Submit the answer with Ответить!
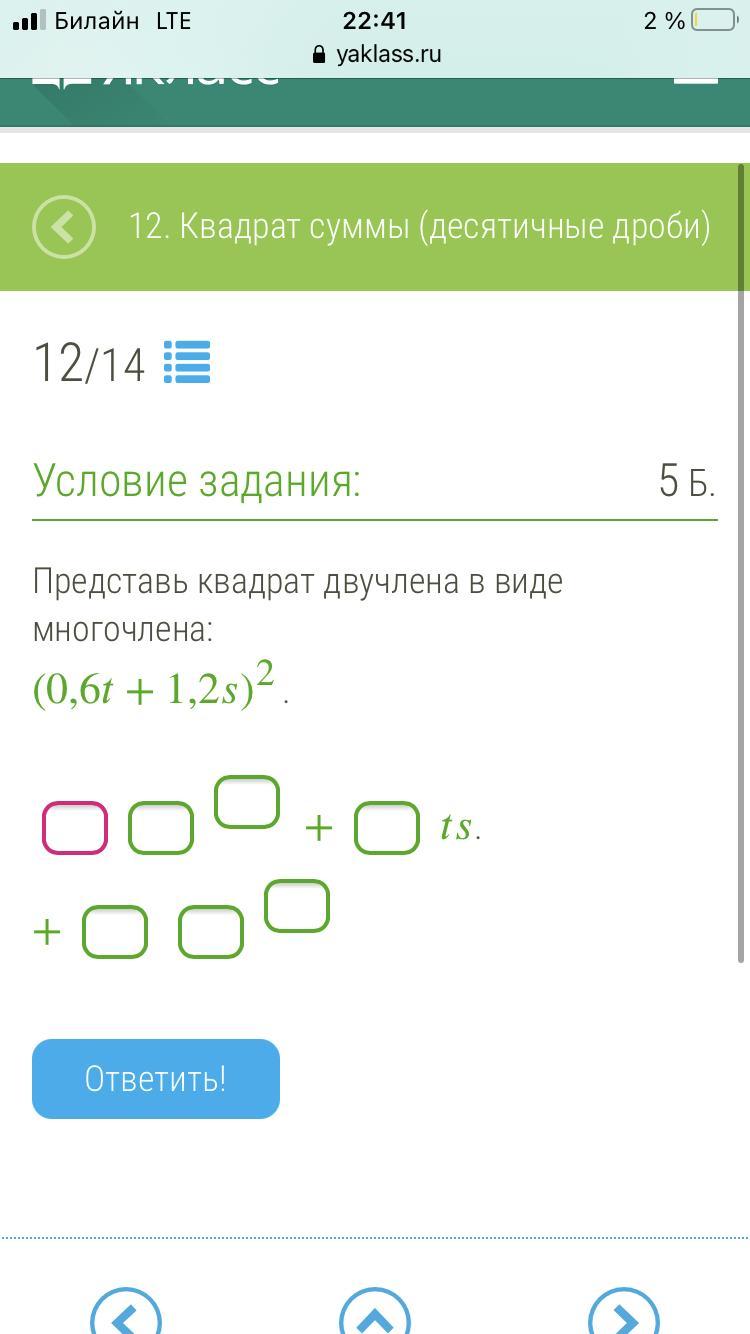 (x=156, y=1079)
